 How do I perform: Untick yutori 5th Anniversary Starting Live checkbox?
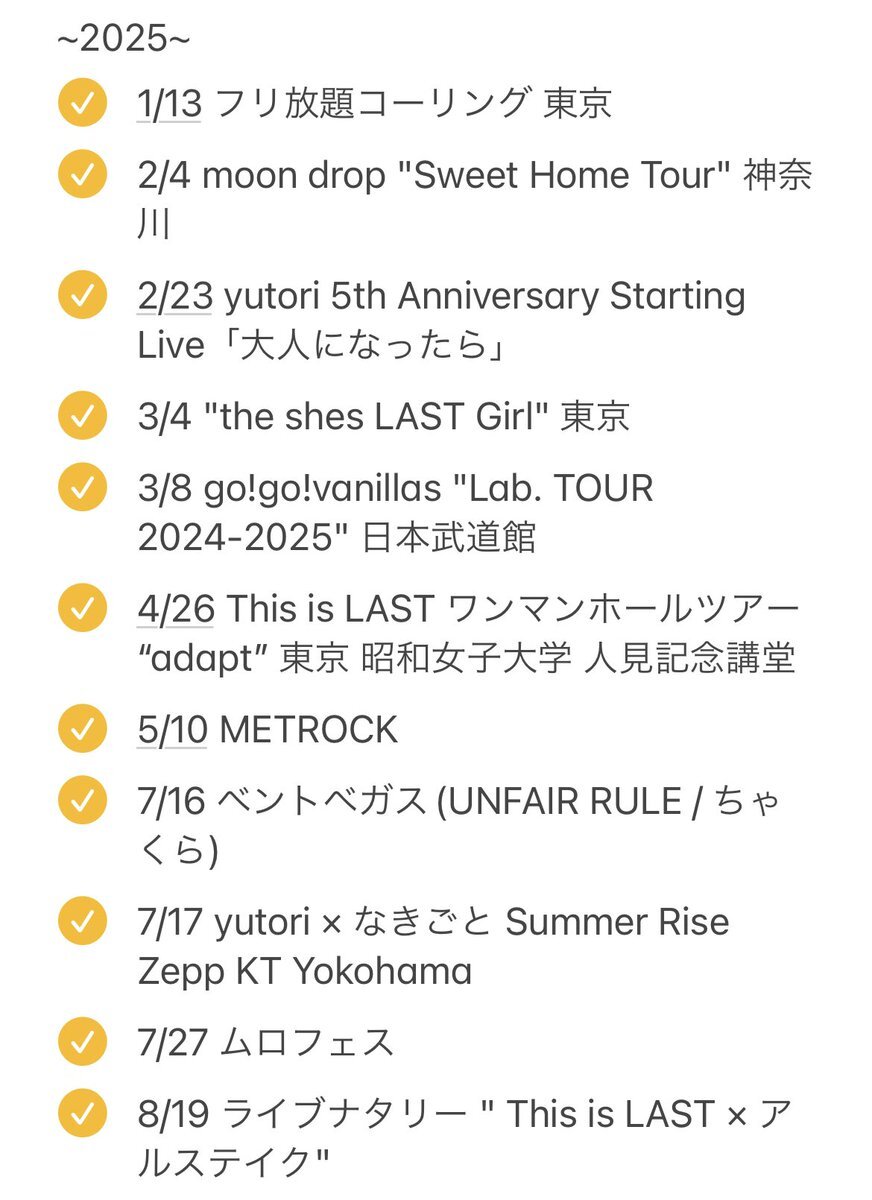pyautogui.click(x=82, y=297)
